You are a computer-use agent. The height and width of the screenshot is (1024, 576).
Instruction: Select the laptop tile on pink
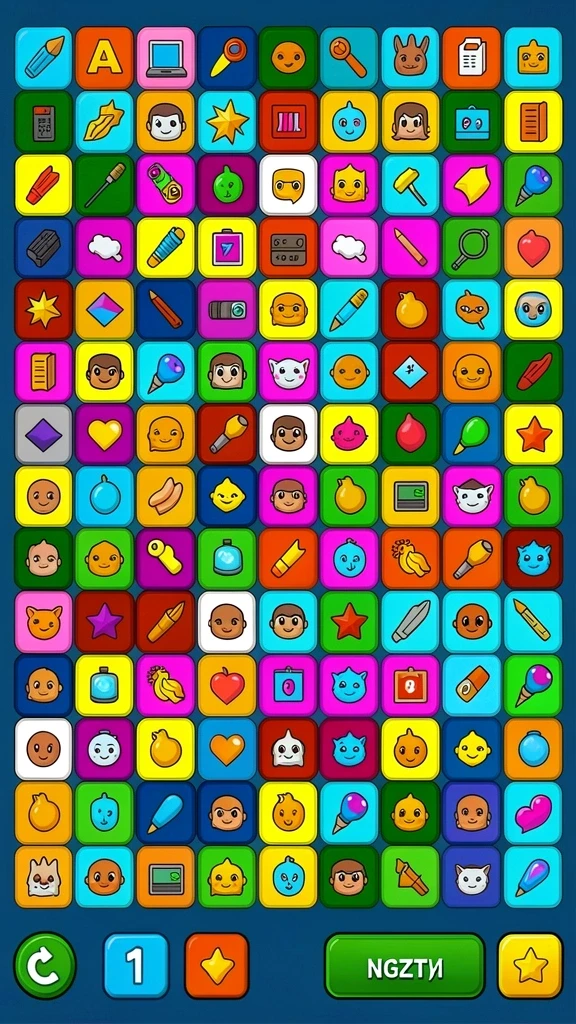[166, 57]
